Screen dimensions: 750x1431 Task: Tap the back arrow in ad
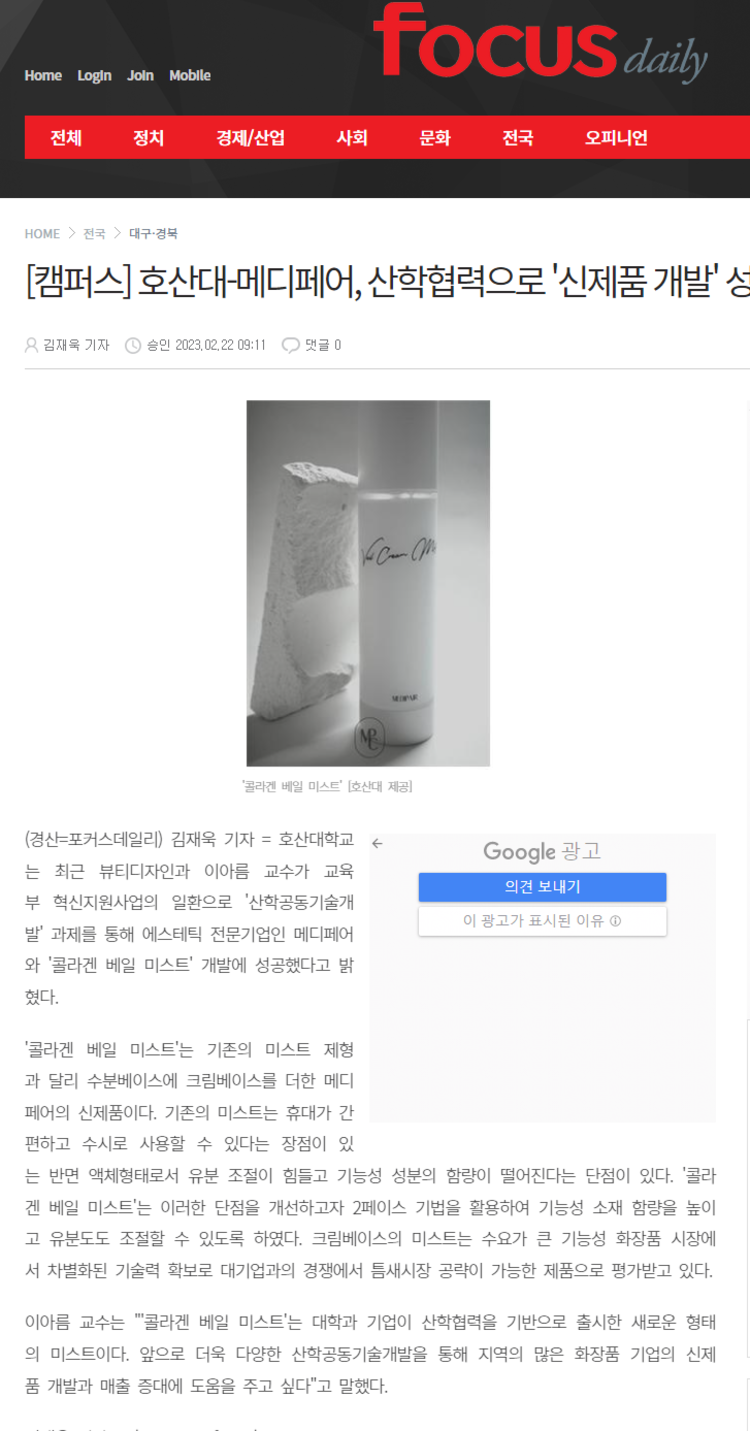point(377,843)
